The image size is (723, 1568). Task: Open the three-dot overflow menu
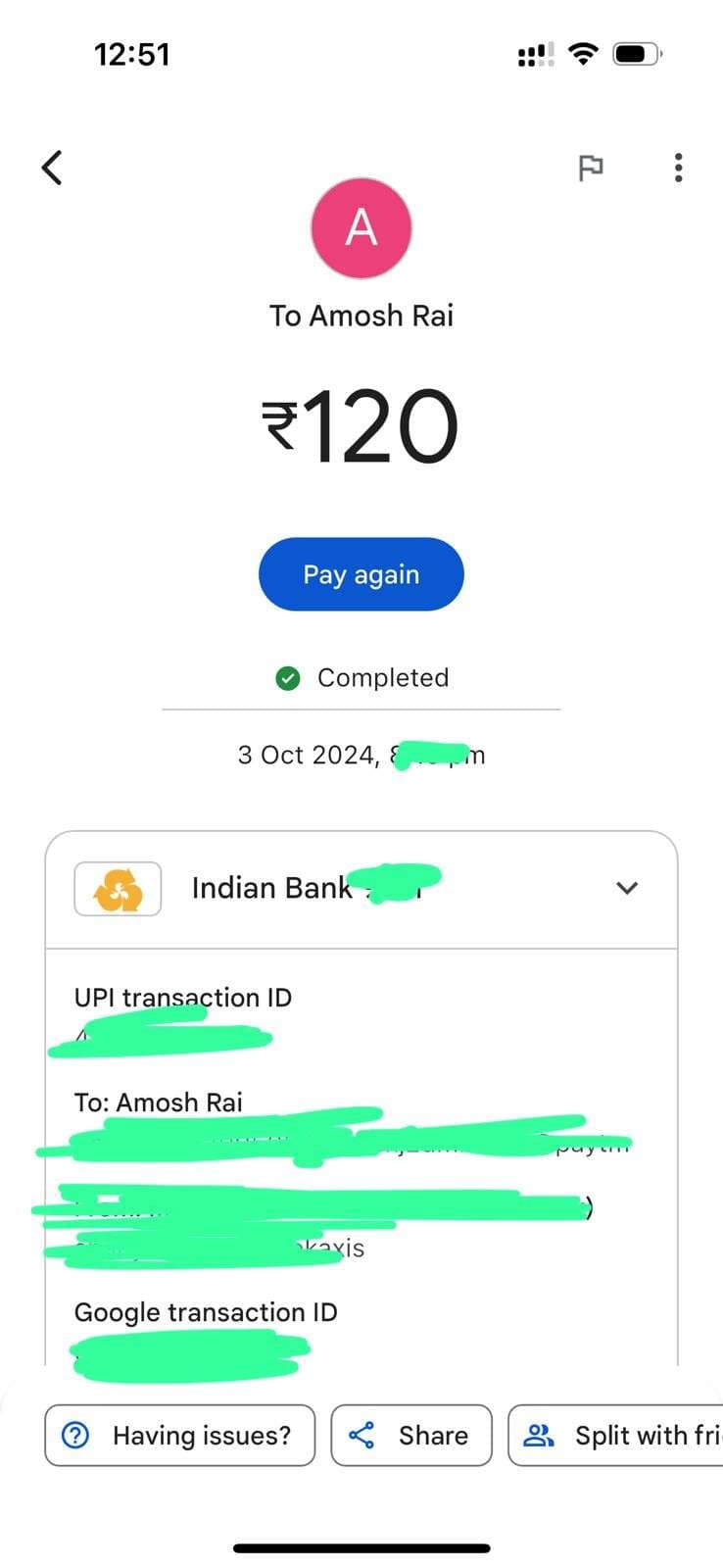678,169
